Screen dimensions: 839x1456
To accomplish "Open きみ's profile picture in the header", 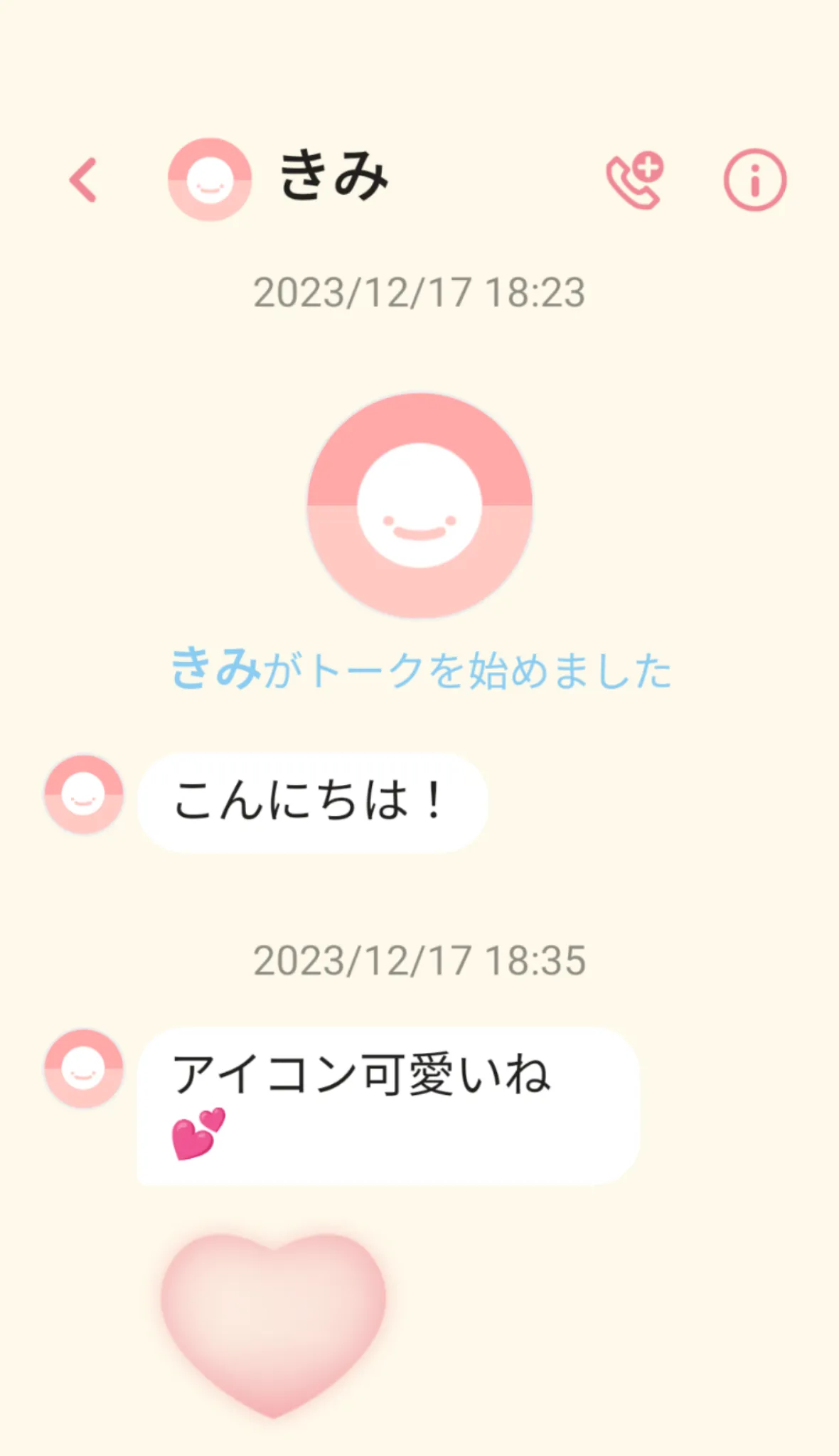I will [x=210, y=179].
